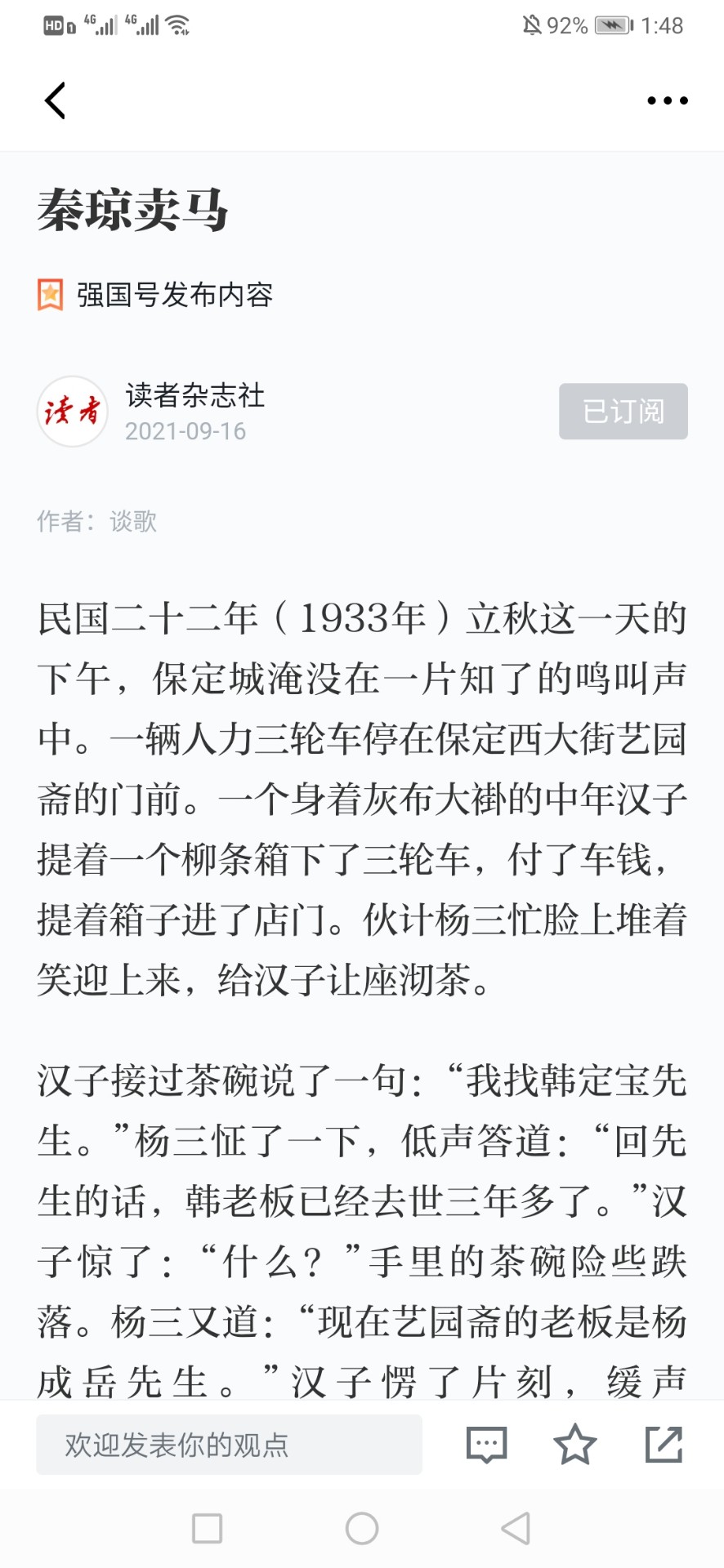
Task: Tap the 已订阅 subscribed button
Action: pyautogui.click(x=623, y=411)
